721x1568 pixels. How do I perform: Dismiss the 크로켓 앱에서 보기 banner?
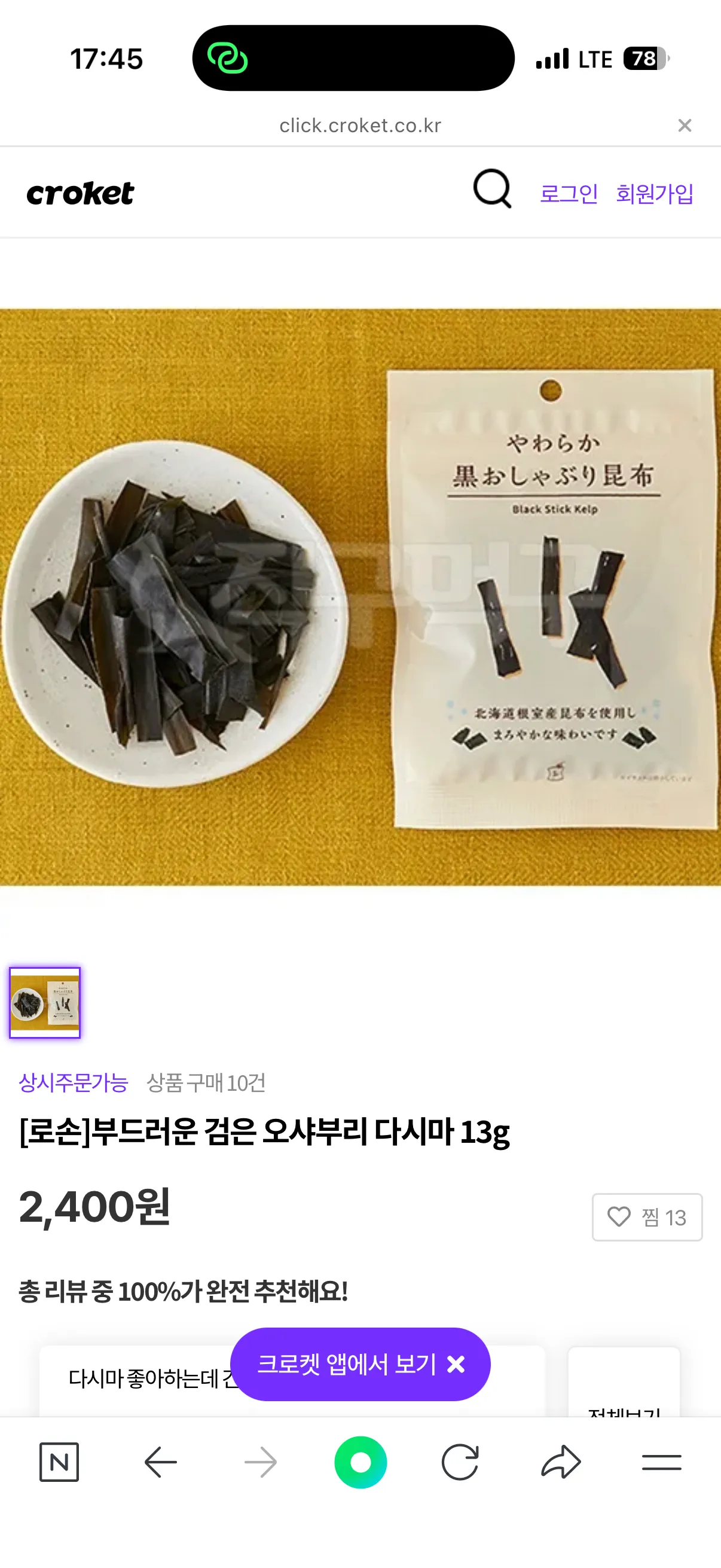[456, 1364]
